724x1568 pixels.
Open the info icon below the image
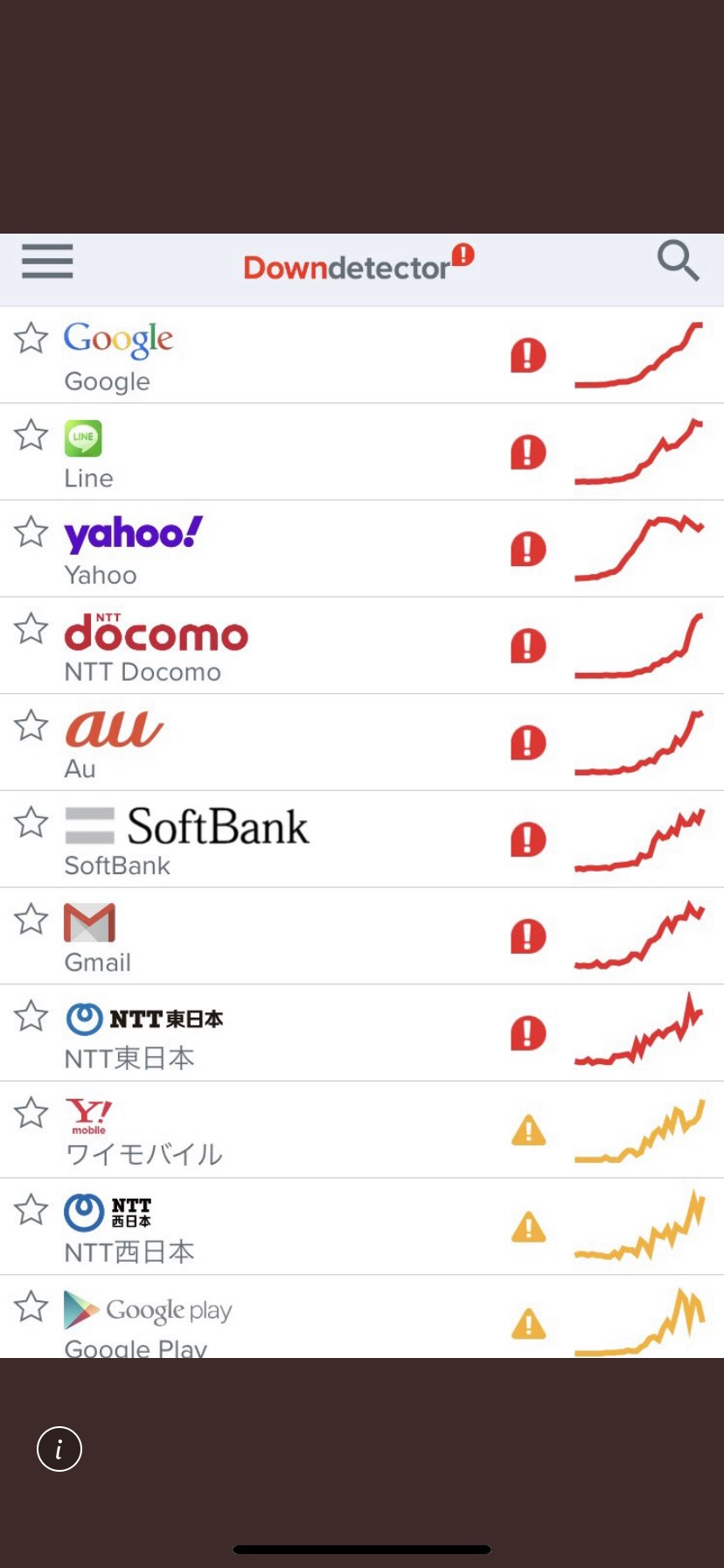tap(59, 1449)
